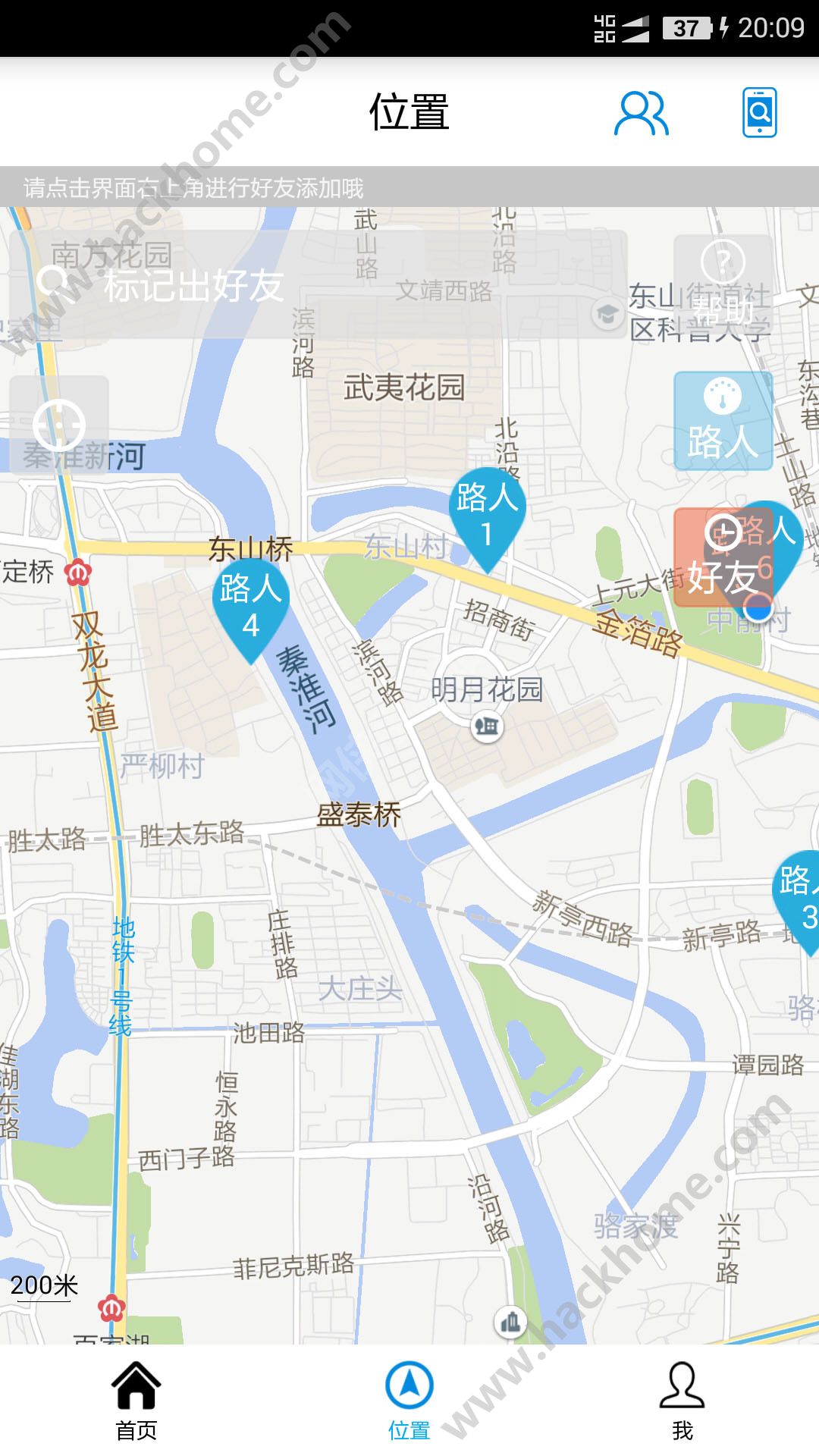
Task: Switch to the 首页 tab
Action: (136, 1401)
